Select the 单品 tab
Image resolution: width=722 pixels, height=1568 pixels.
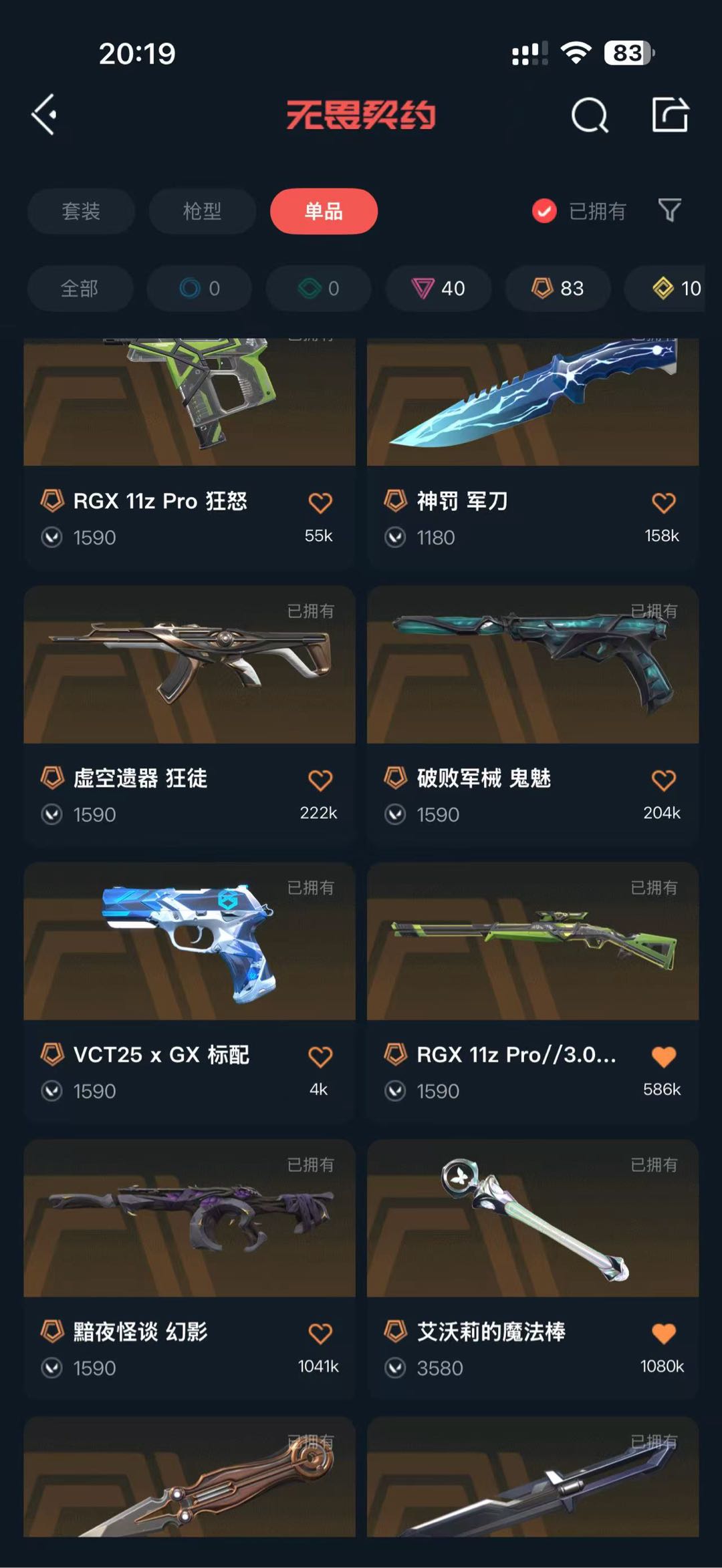coord(324,211)
